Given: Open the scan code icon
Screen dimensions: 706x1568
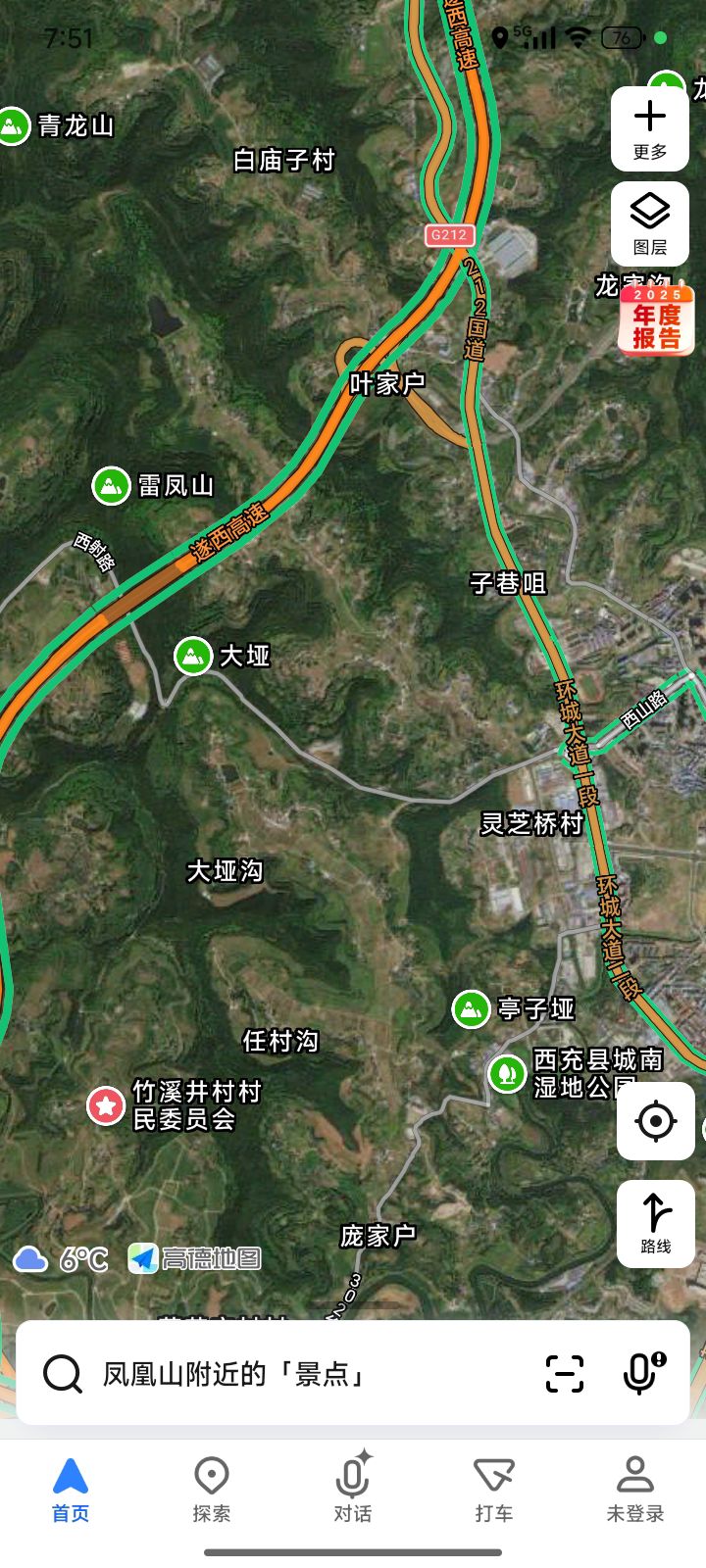Looking at the screenshot, I should (565, 1374).
